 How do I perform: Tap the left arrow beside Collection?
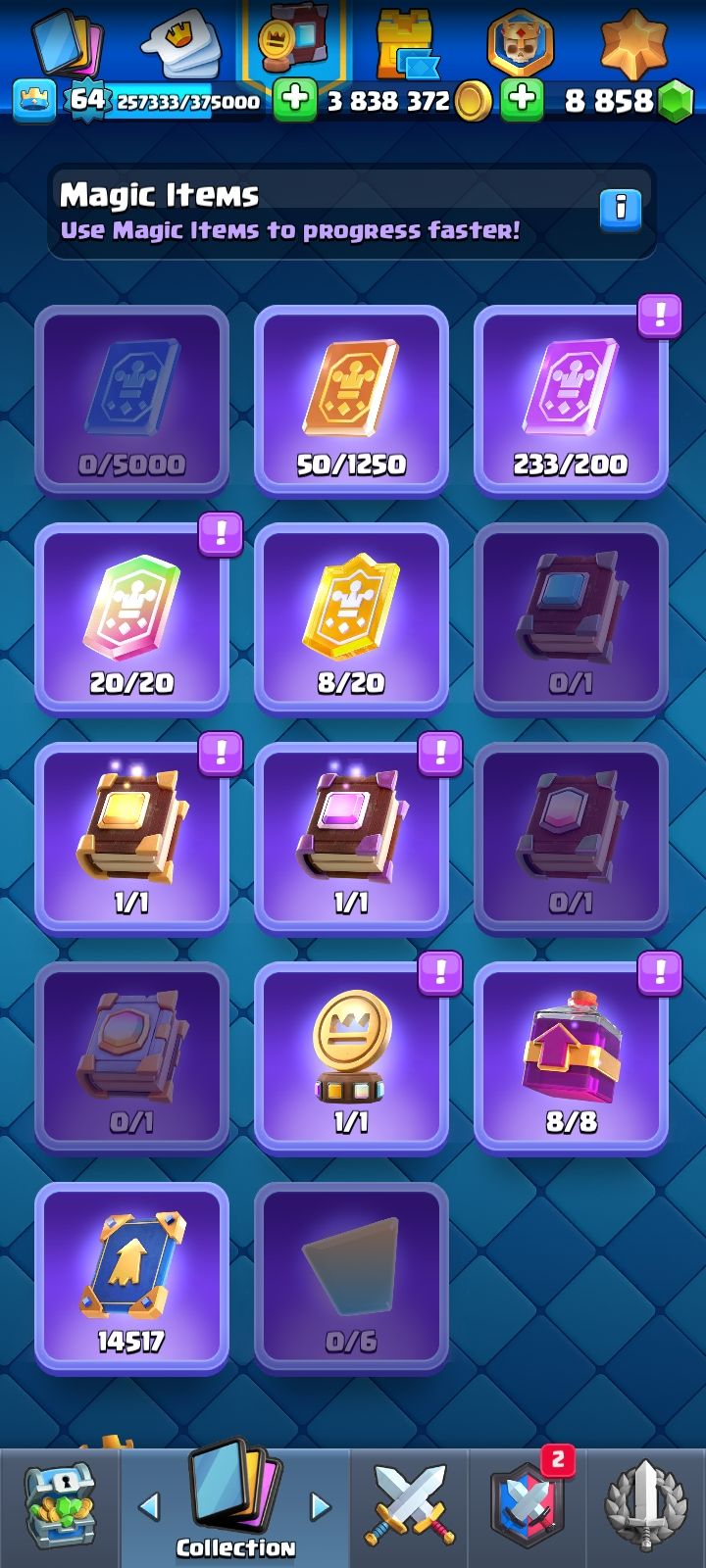(x=149, y=1506)
